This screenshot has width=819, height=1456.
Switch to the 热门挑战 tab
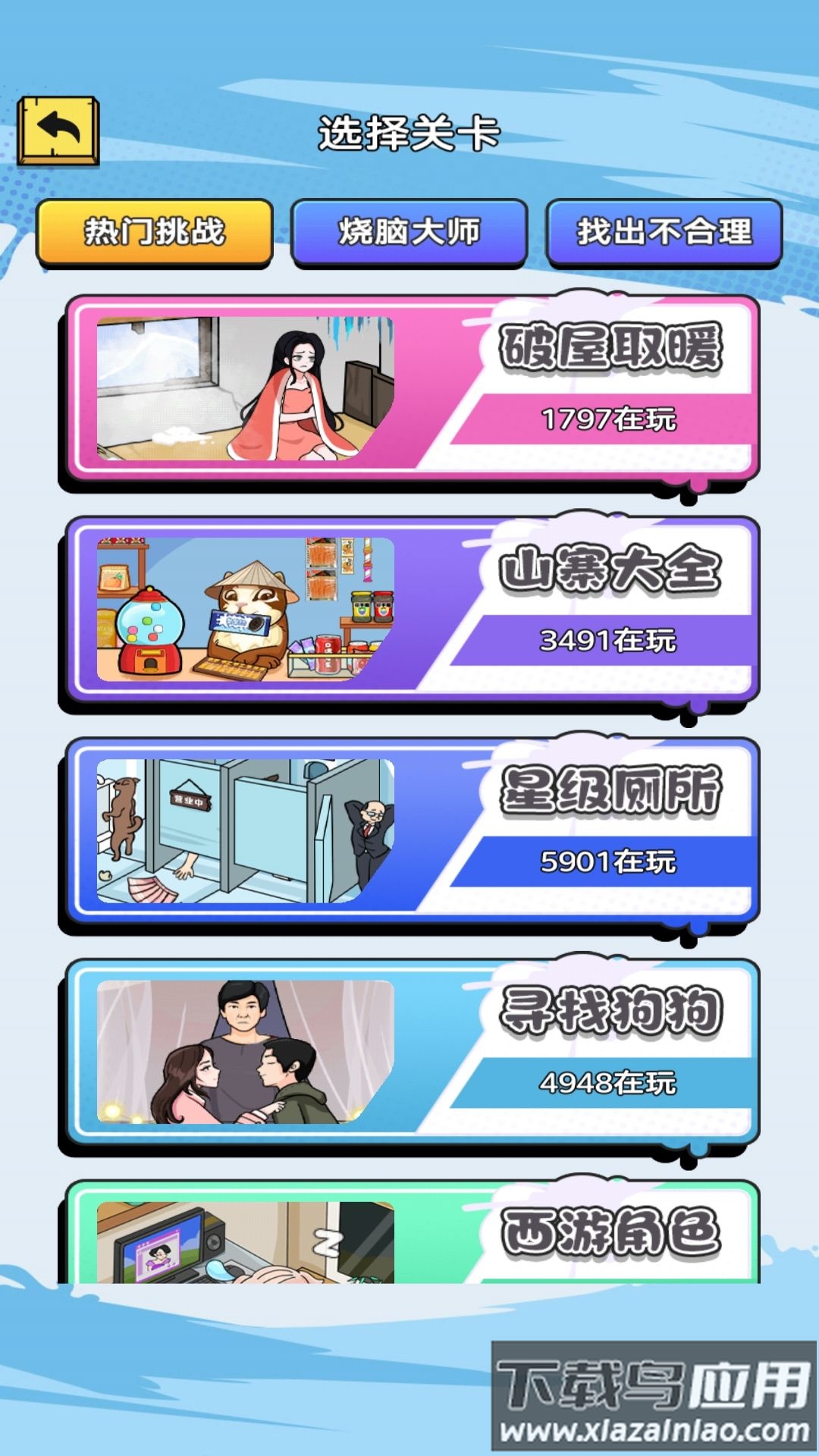pyautogui.click(x=157, y=233)
